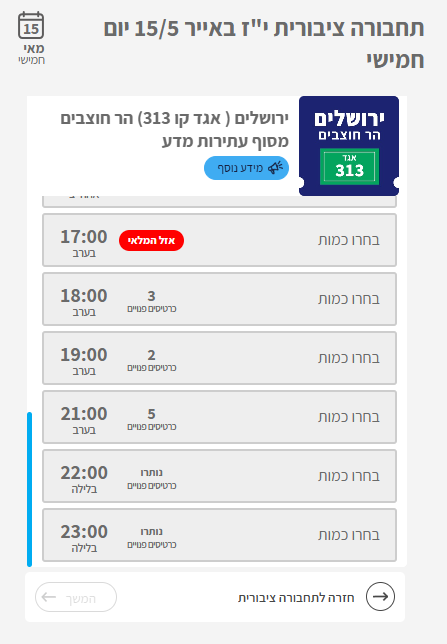This screenshot has height=644, width=447.
Task: Tap the מידע נוסף info button
Action: click(x=246, y=168)
